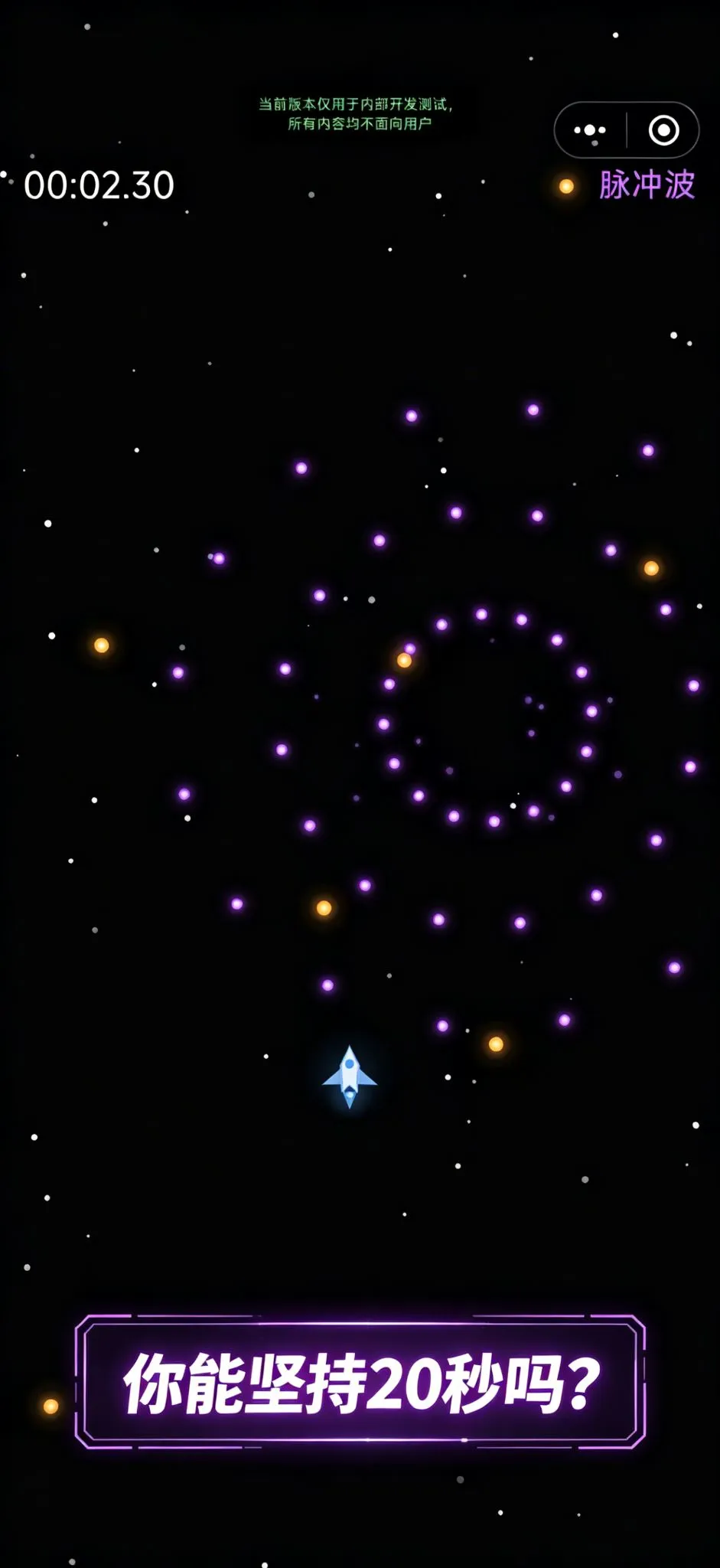Open the mini program's three-dot menu
720x1568 pixels.
[x=590, y=130]
